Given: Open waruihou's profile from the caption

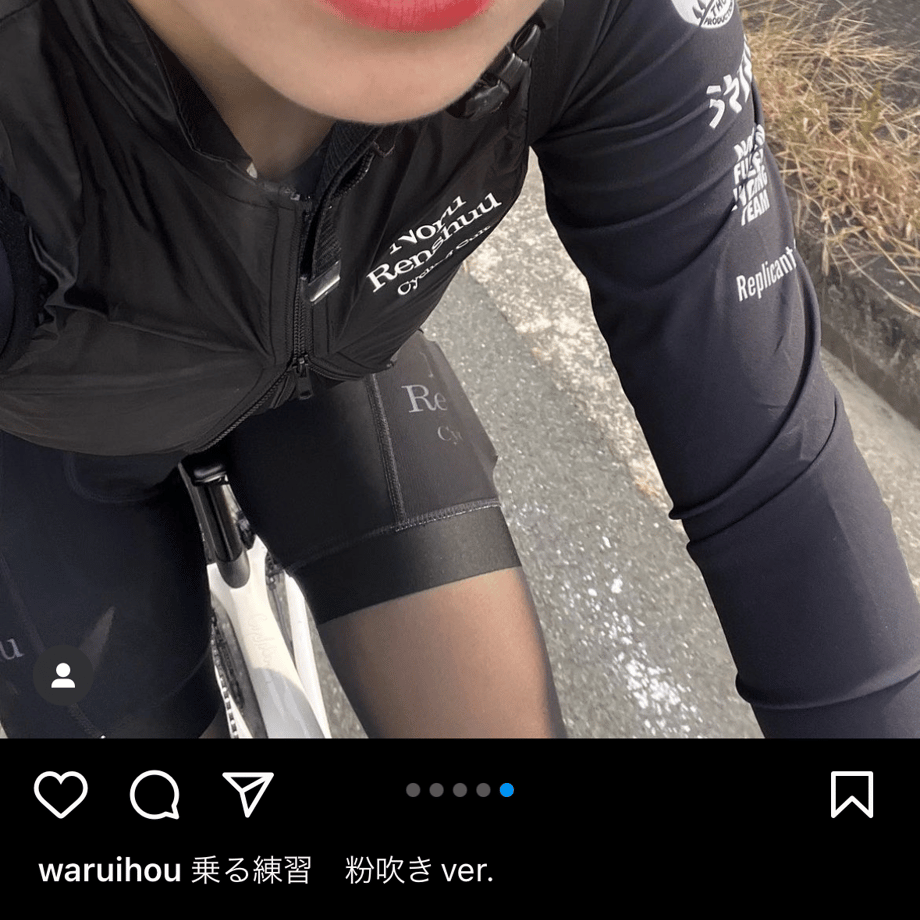Looking at the screenshot, I should click(109, 871).
